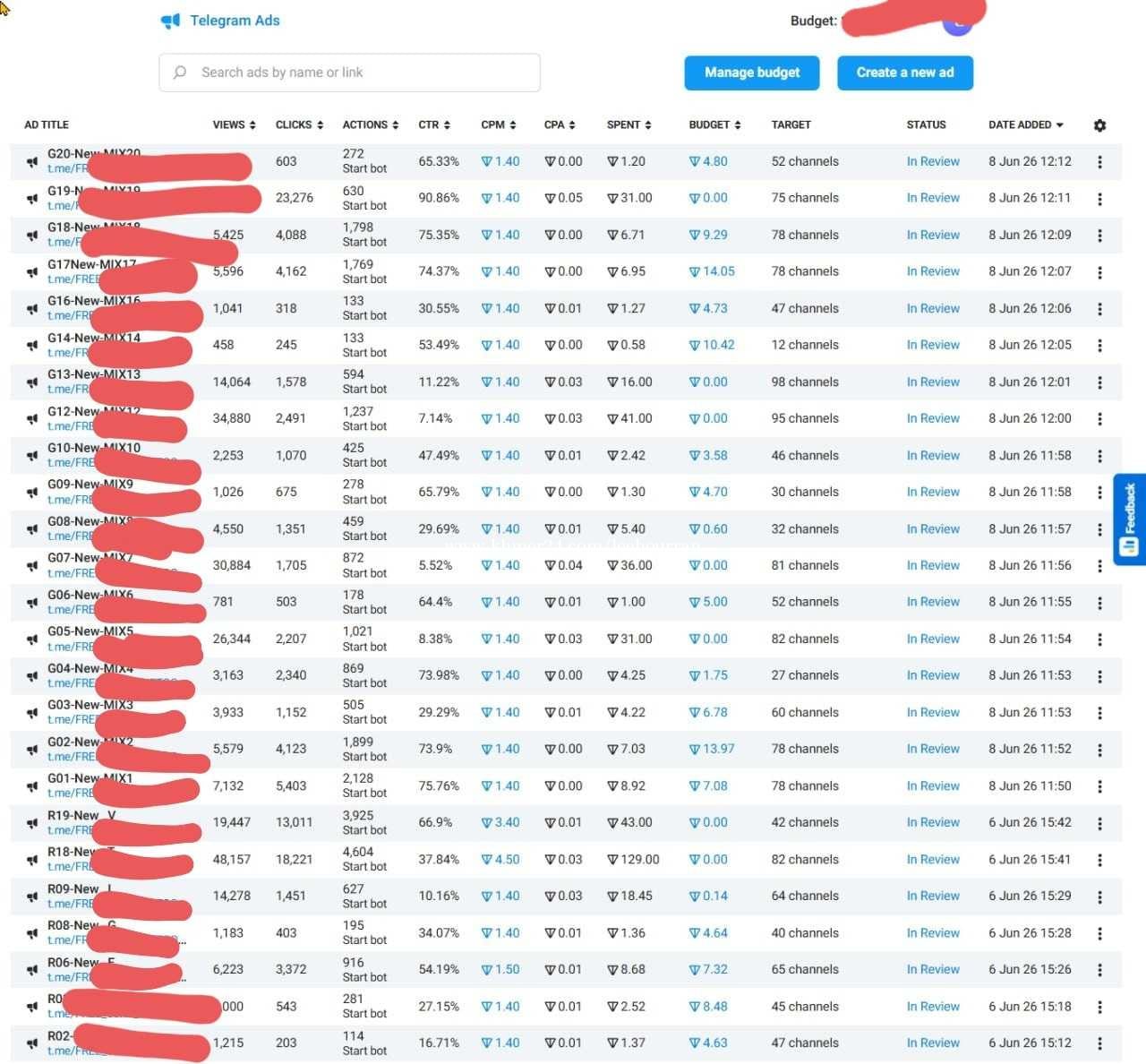The width and height of the screenshot is (1146, 1064).
Task: Open options menu for G20-New-MIX20 ad
Action: 1099,162
